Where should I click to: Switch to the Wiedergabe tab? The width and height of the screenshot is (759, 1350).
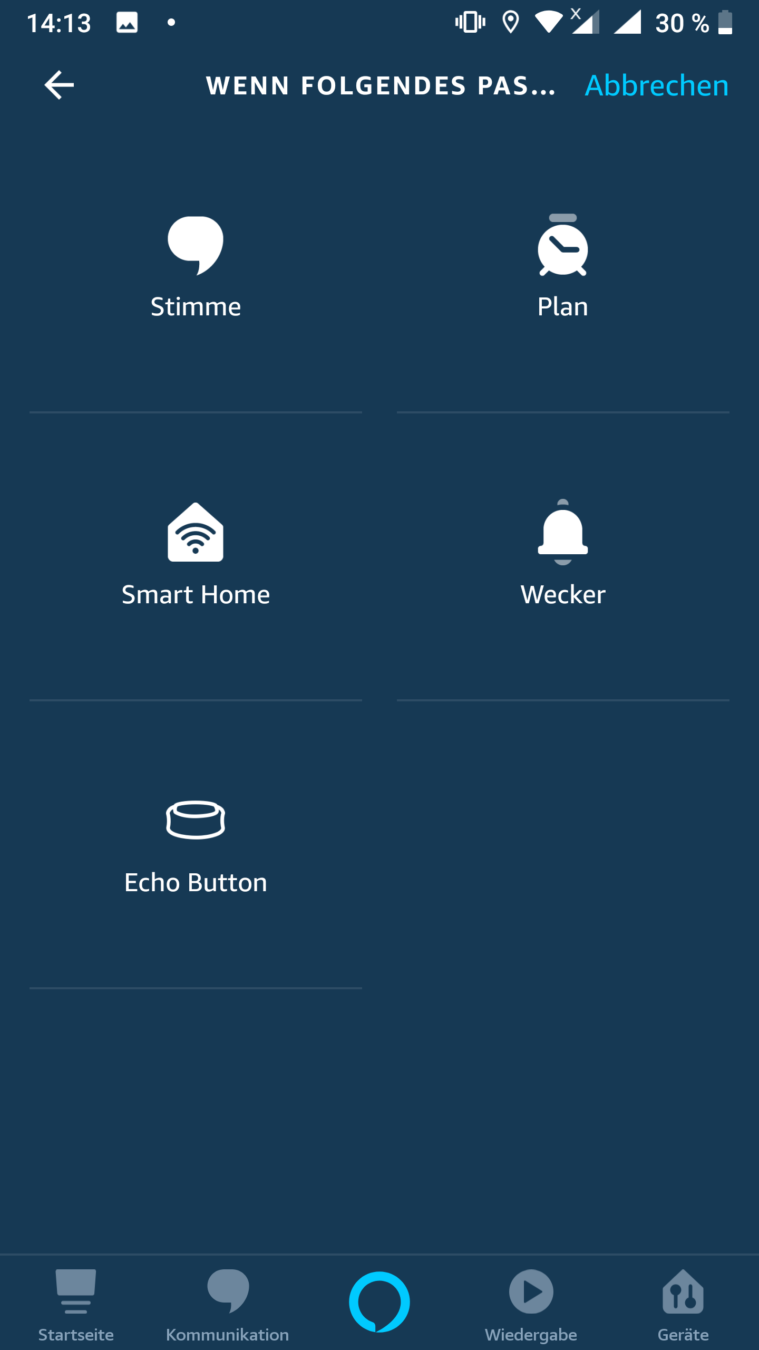(531, 1304)
